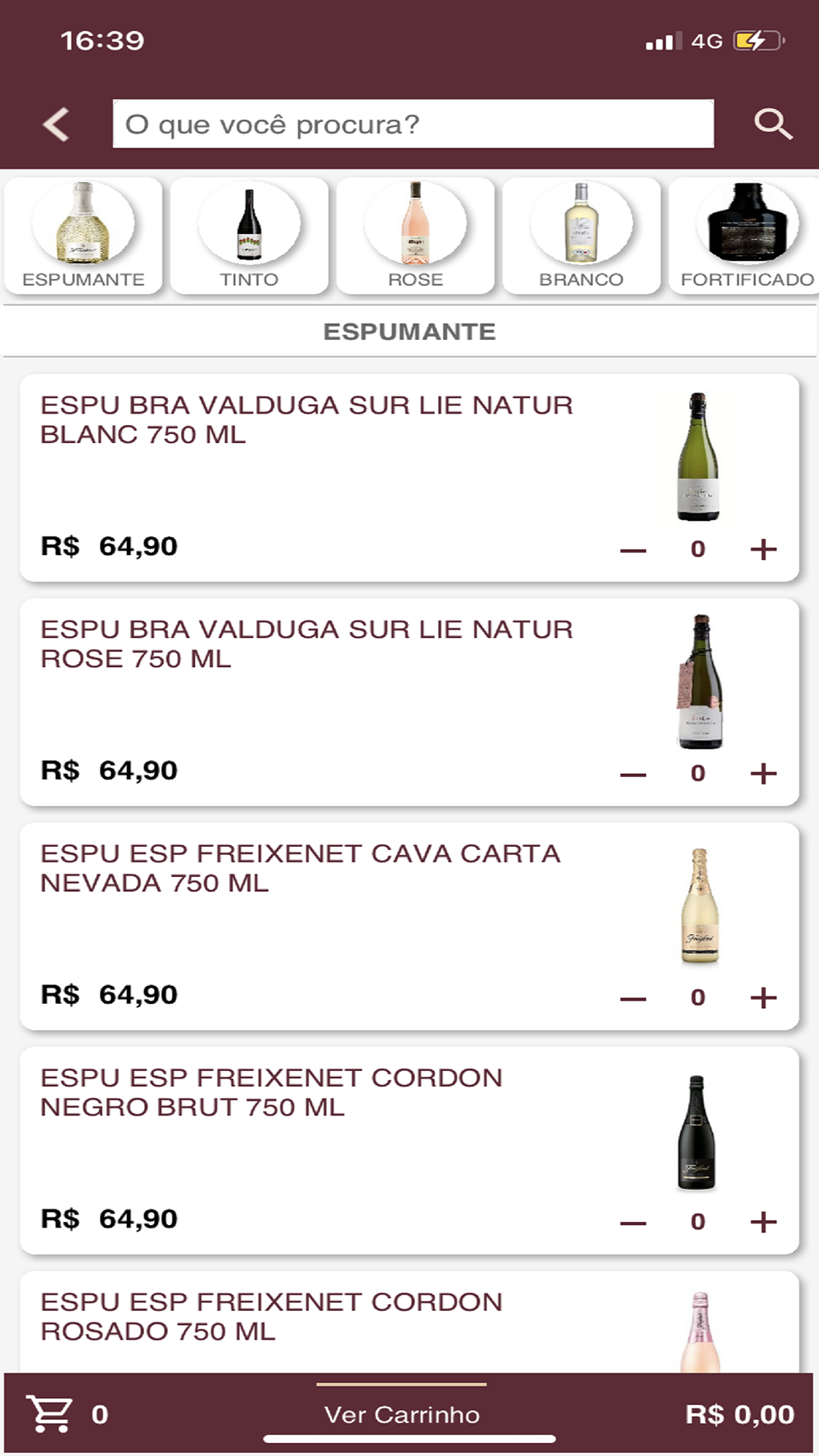Switch to the TINTO category
Screen dimensions: 819x1456
(249, 236)
